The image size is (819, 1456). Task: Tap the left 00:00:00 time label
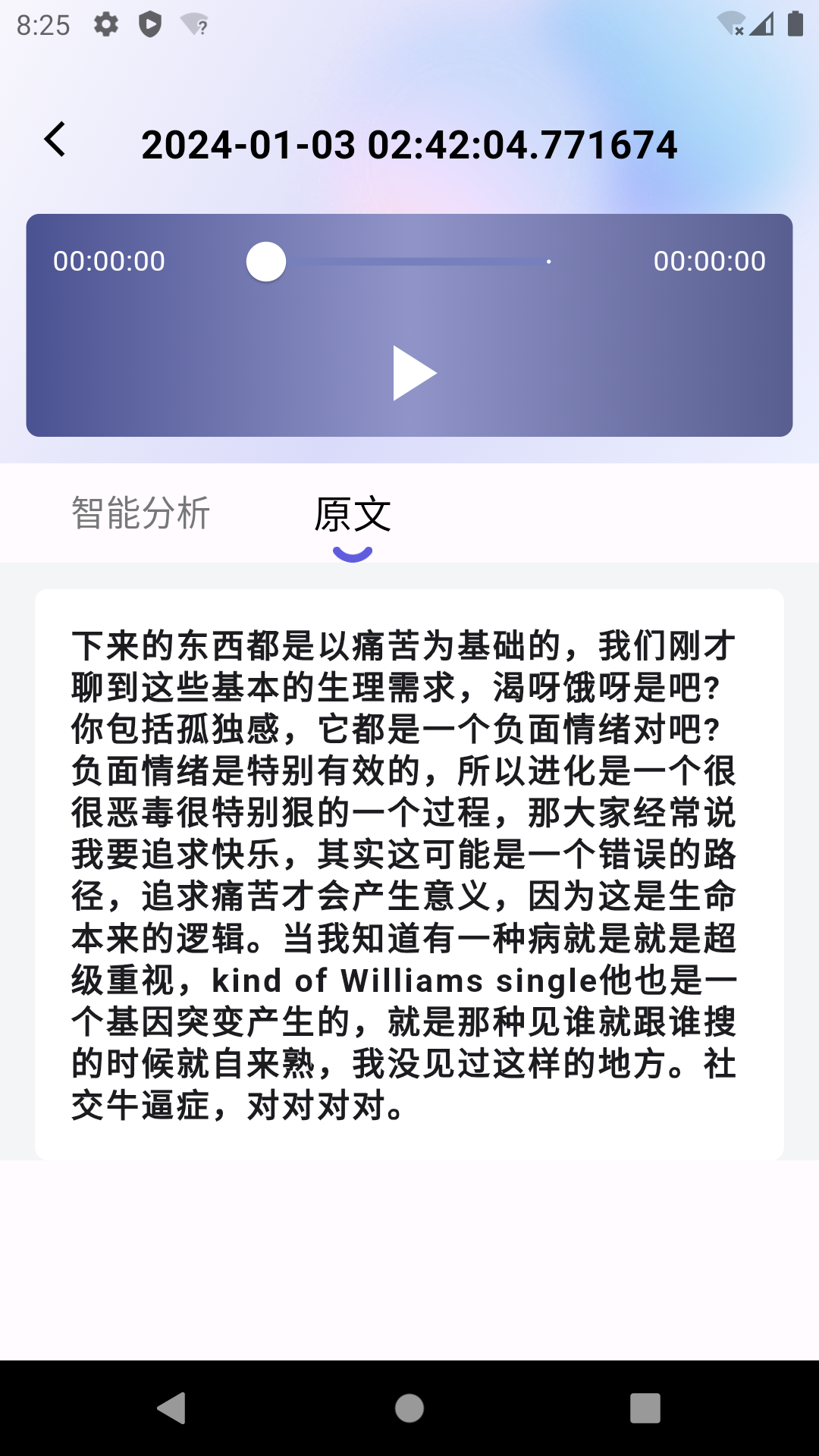coord(109,260)
